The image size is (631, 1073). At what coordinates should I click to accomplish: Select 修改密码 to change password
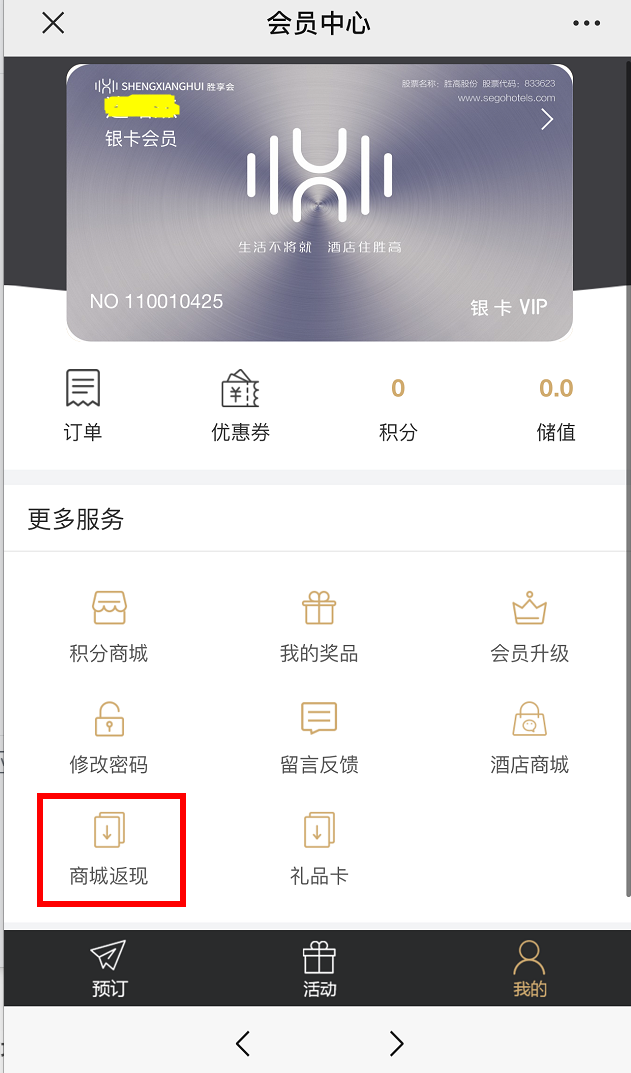point(109,738)
